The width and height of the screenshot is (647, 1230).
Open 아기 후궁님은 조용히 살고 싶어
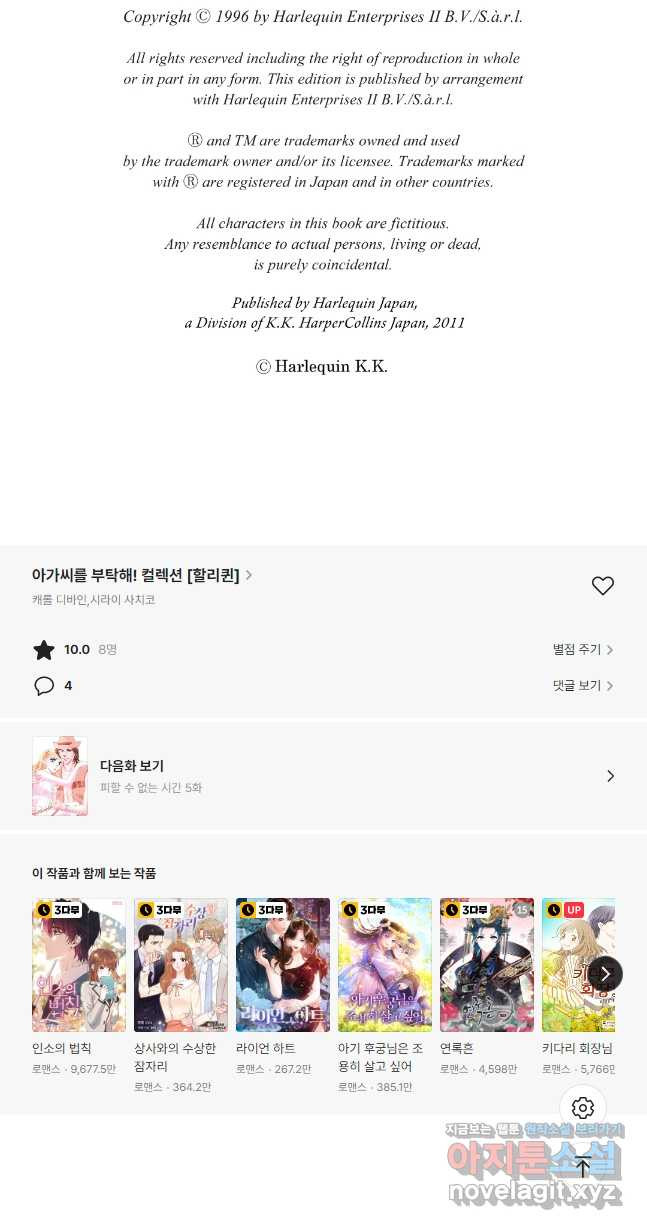click(x=385, y=964)
